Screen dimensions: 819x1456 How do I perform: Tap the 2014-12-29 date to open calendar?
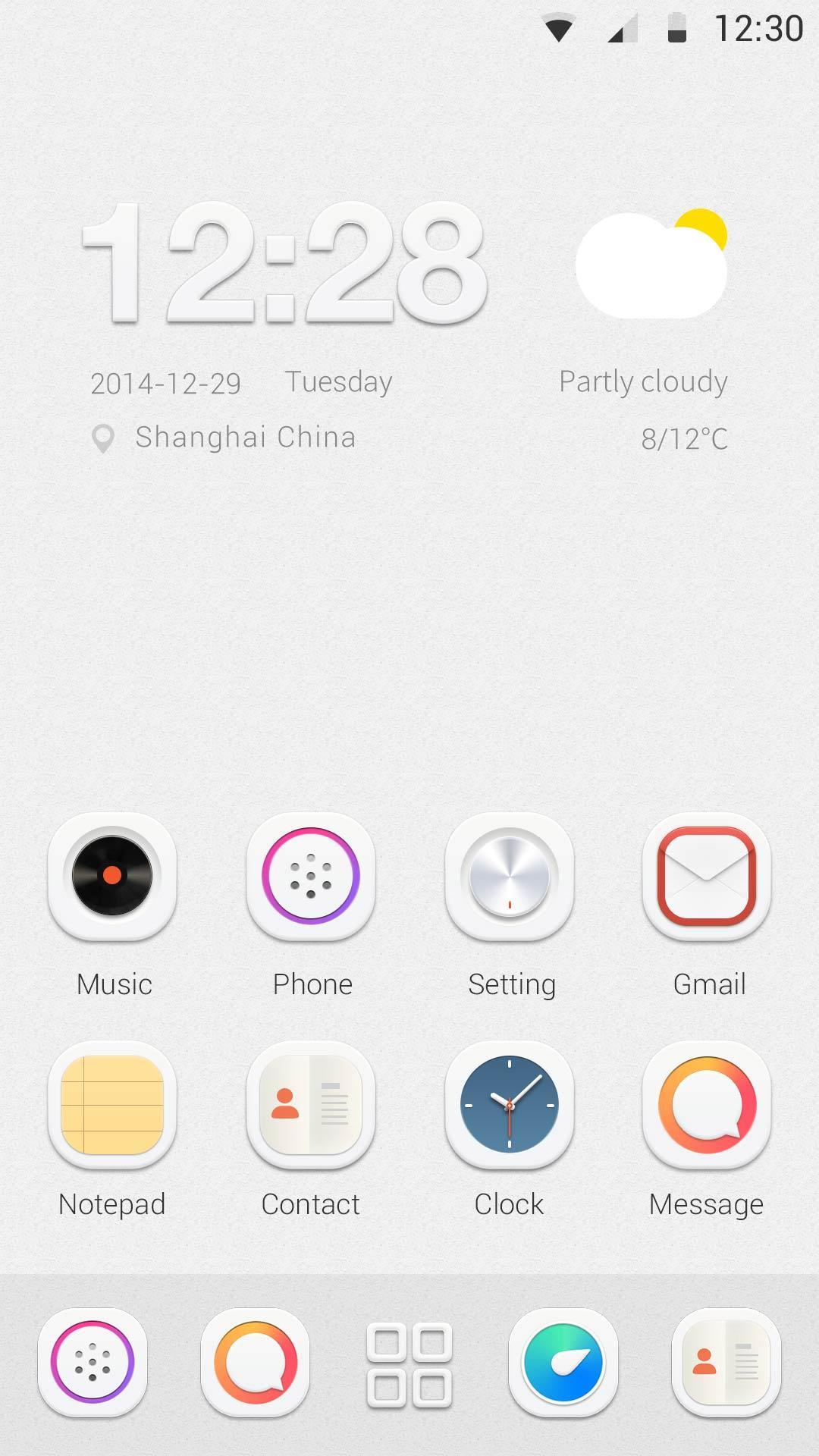pyautogui.click(x=165, y=383)
